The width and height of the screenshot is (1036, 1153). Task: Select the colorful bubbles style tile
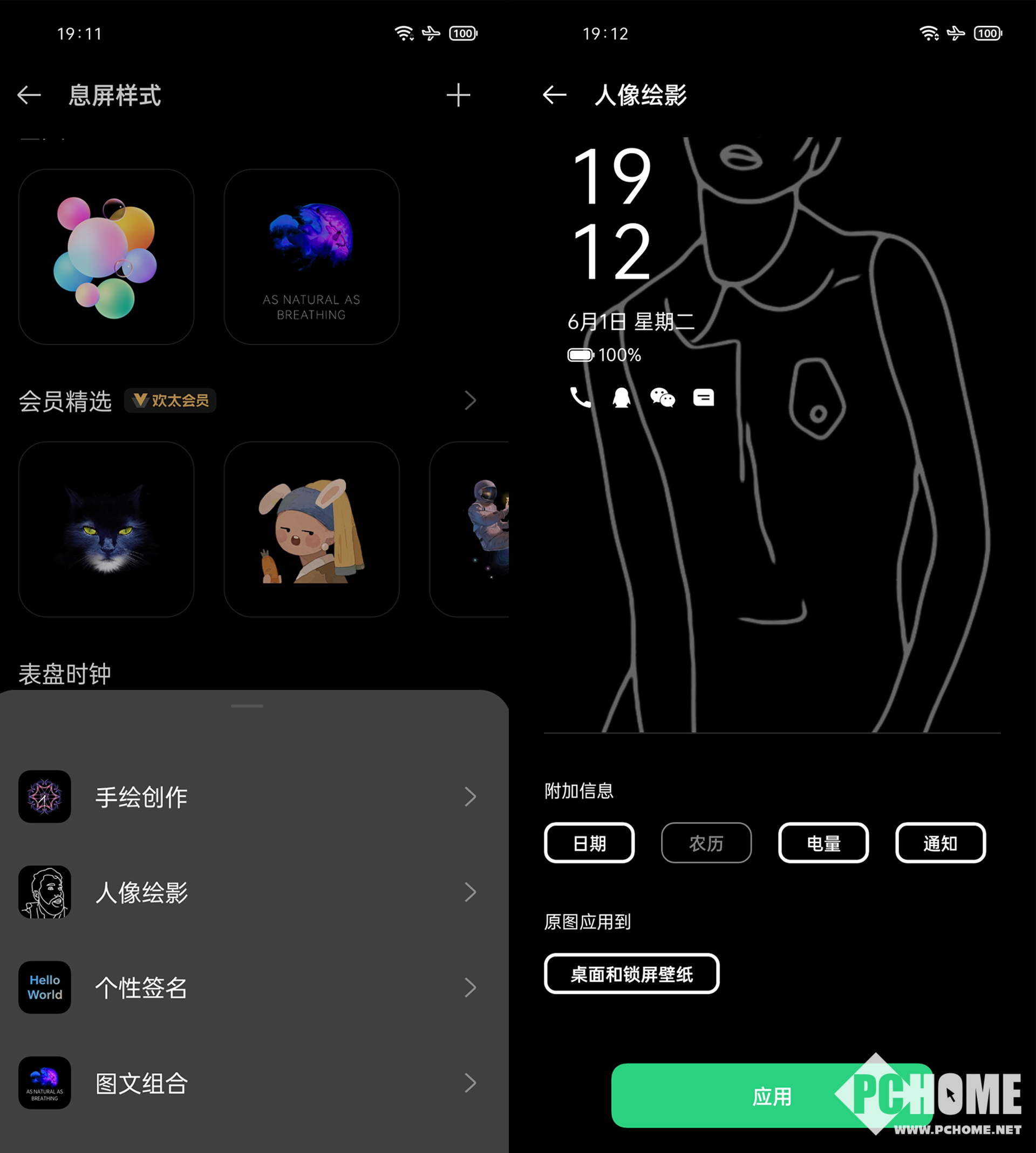106,257
